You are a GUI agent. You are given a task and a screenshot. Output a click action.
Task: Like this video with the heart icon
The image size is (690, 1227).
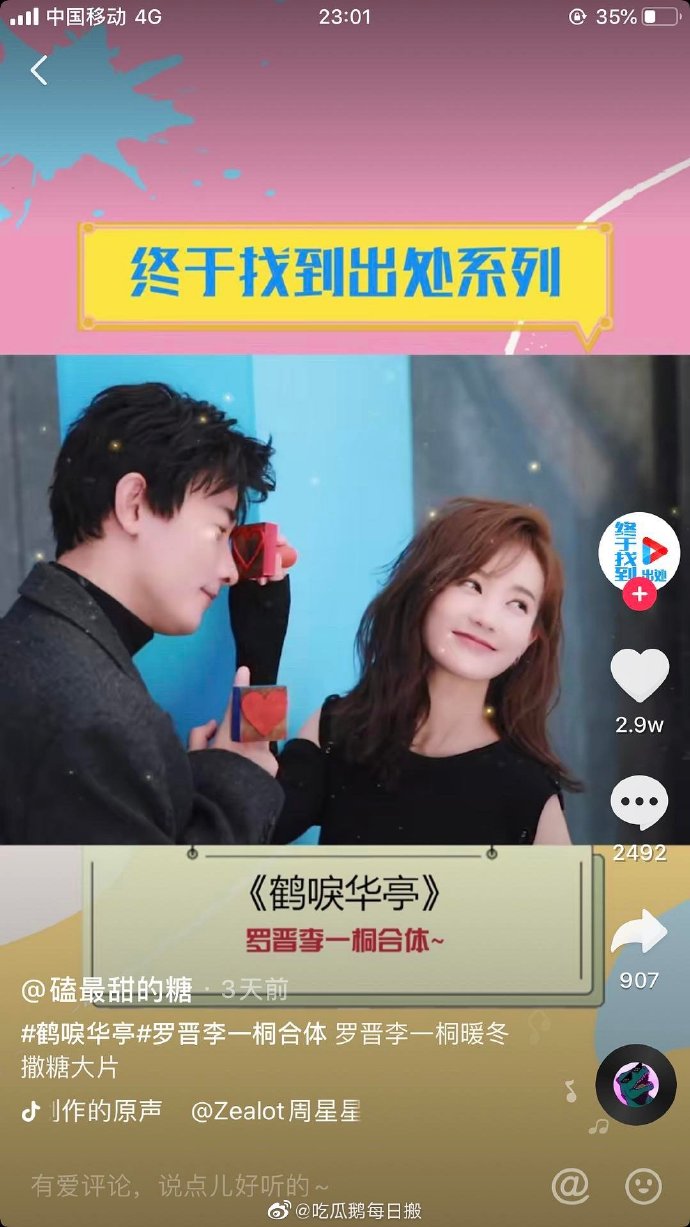pos(639,675)
